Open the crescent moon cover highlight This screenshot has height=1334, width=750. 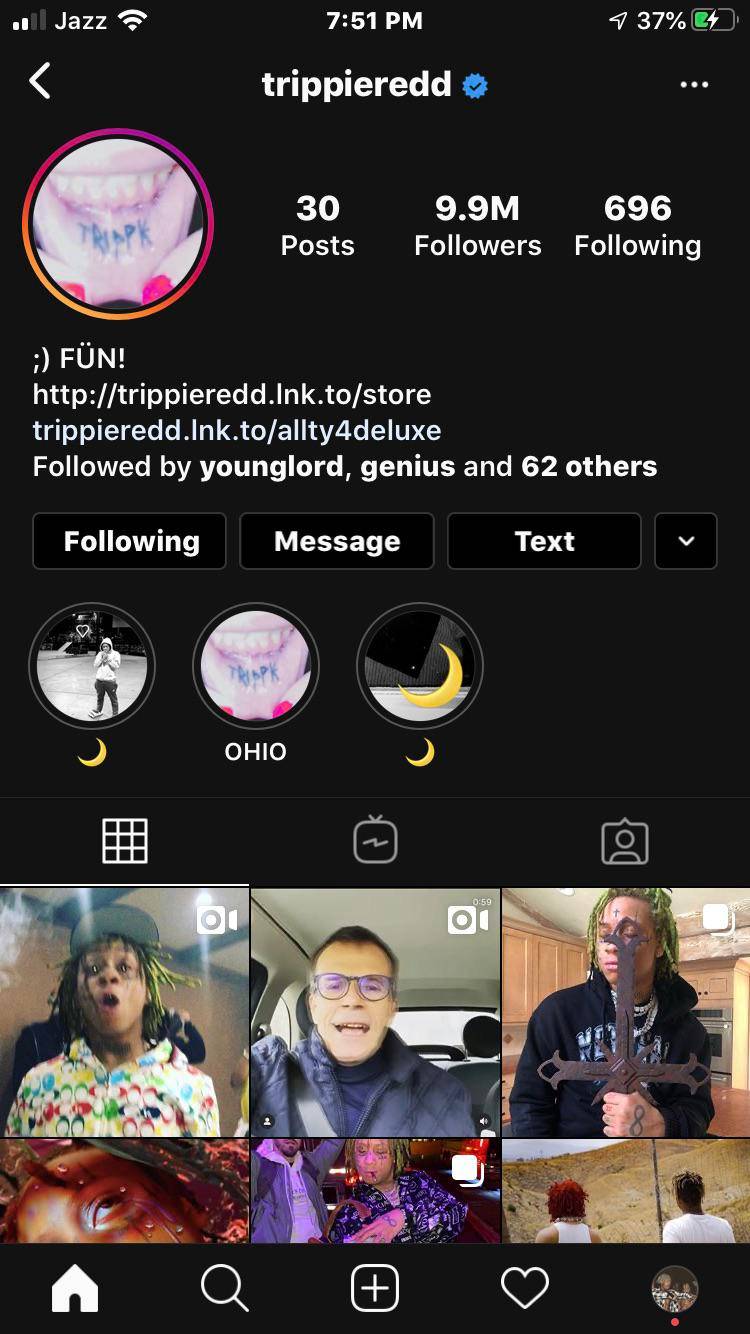pyautogui.click(x=420, y=667)
